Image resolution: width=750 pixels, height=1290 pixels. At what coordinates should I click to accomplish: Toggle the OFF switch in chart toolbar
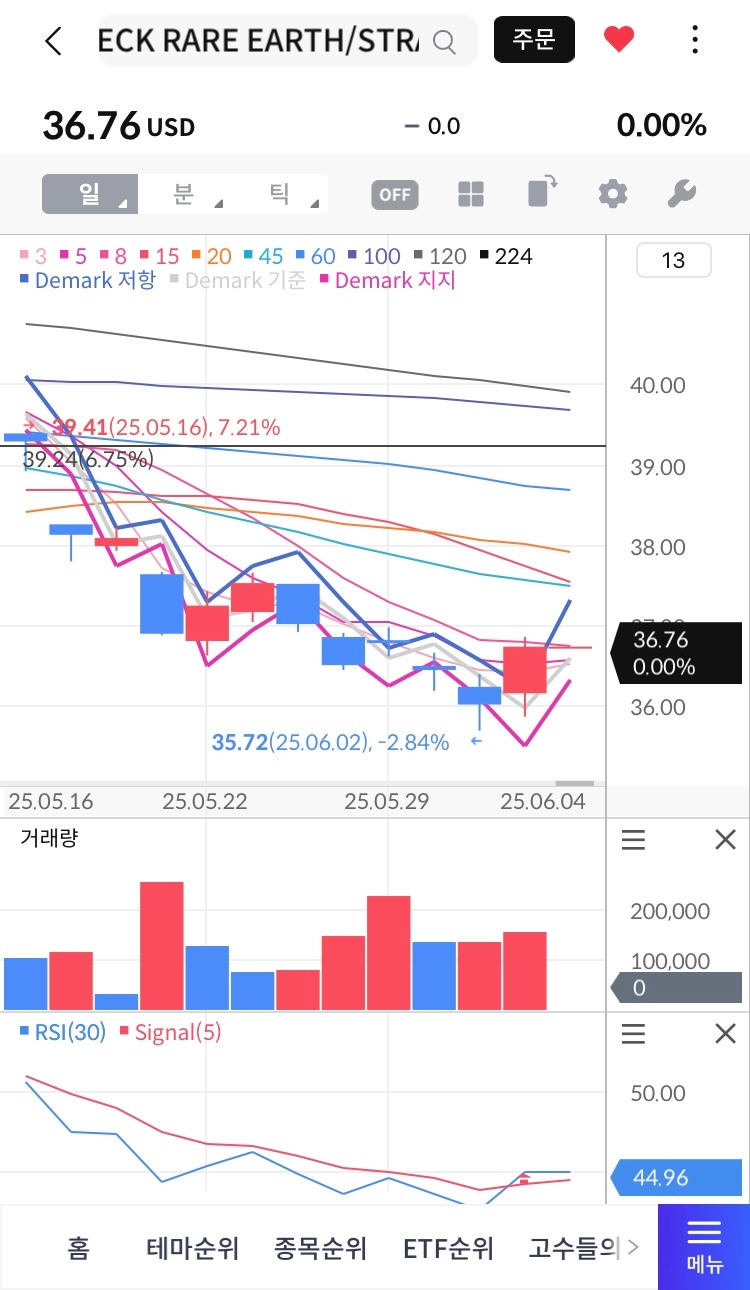pos(395,194)
